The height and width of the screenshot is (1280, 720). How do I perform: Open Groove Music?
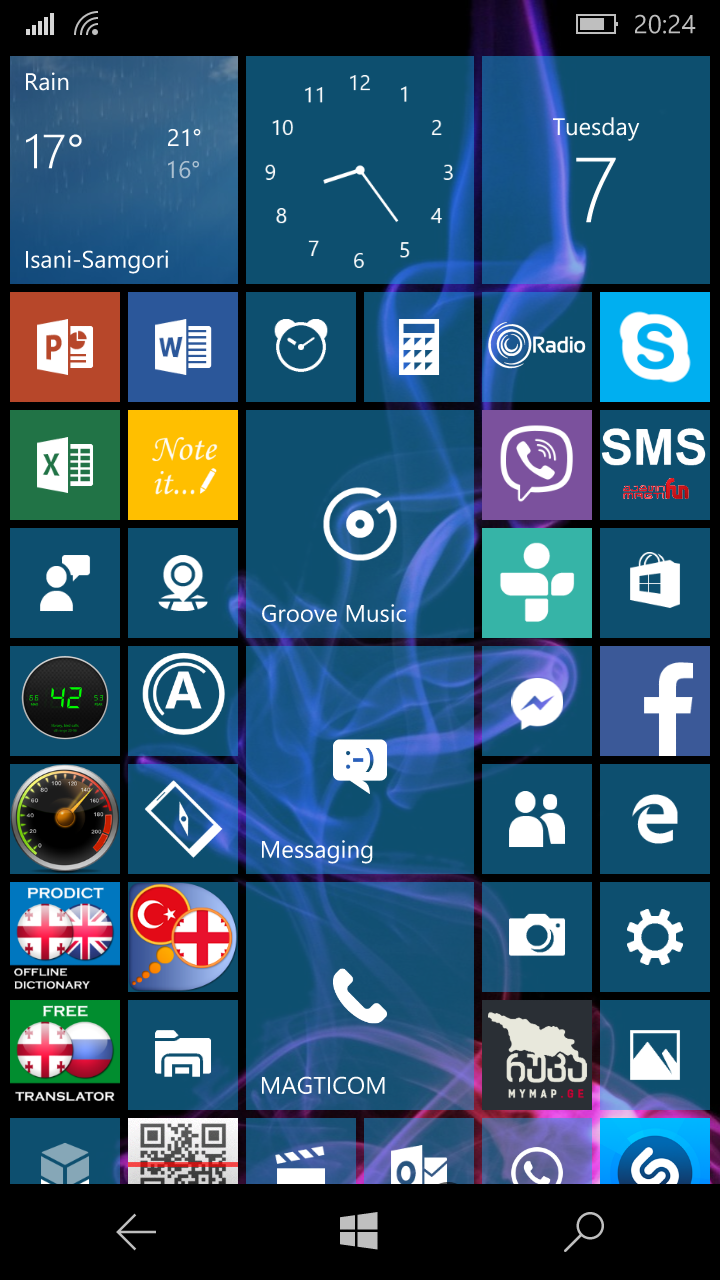pos(360,524)
